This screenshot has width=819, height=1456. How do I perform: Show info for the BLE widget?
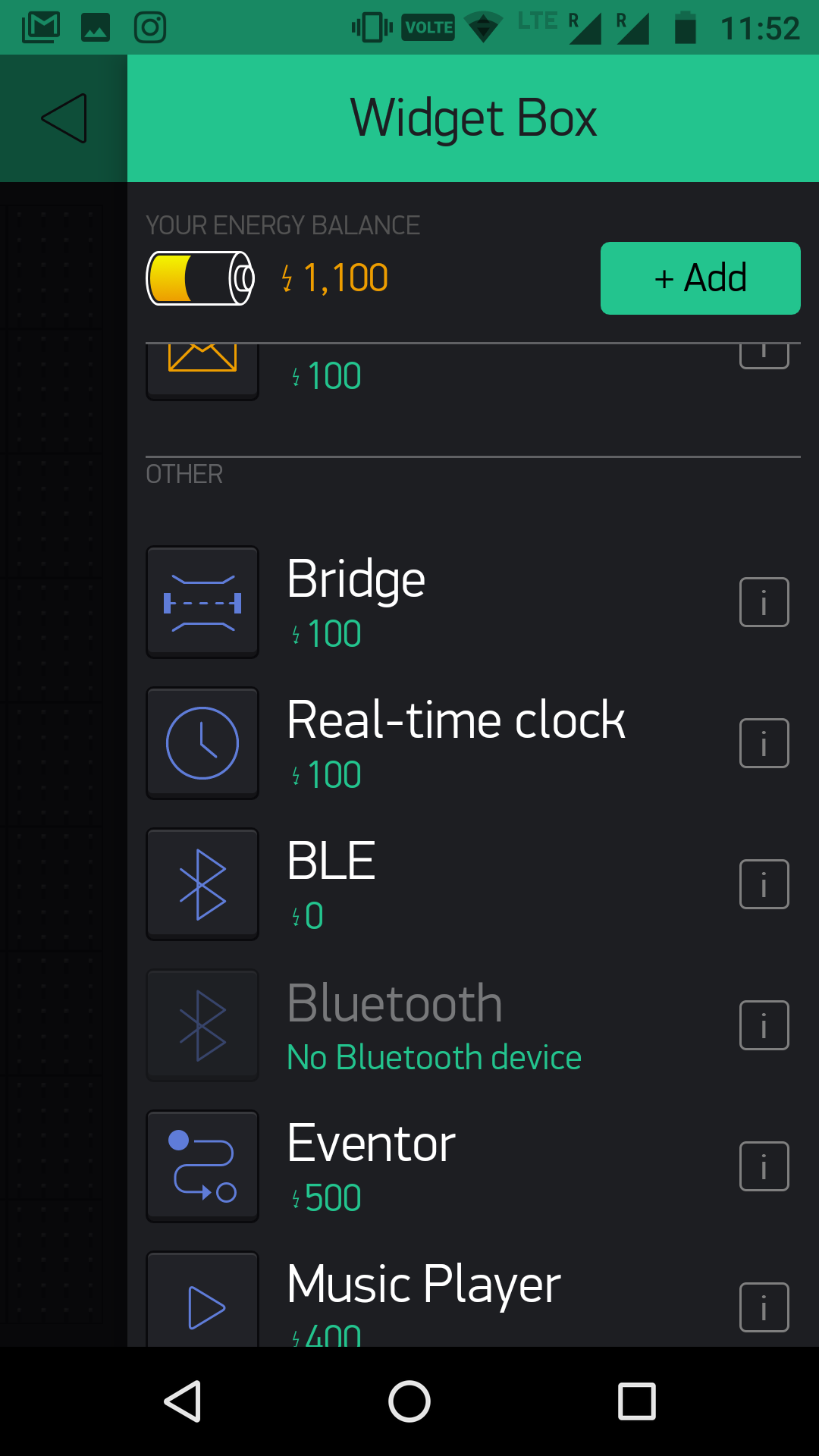764,884
